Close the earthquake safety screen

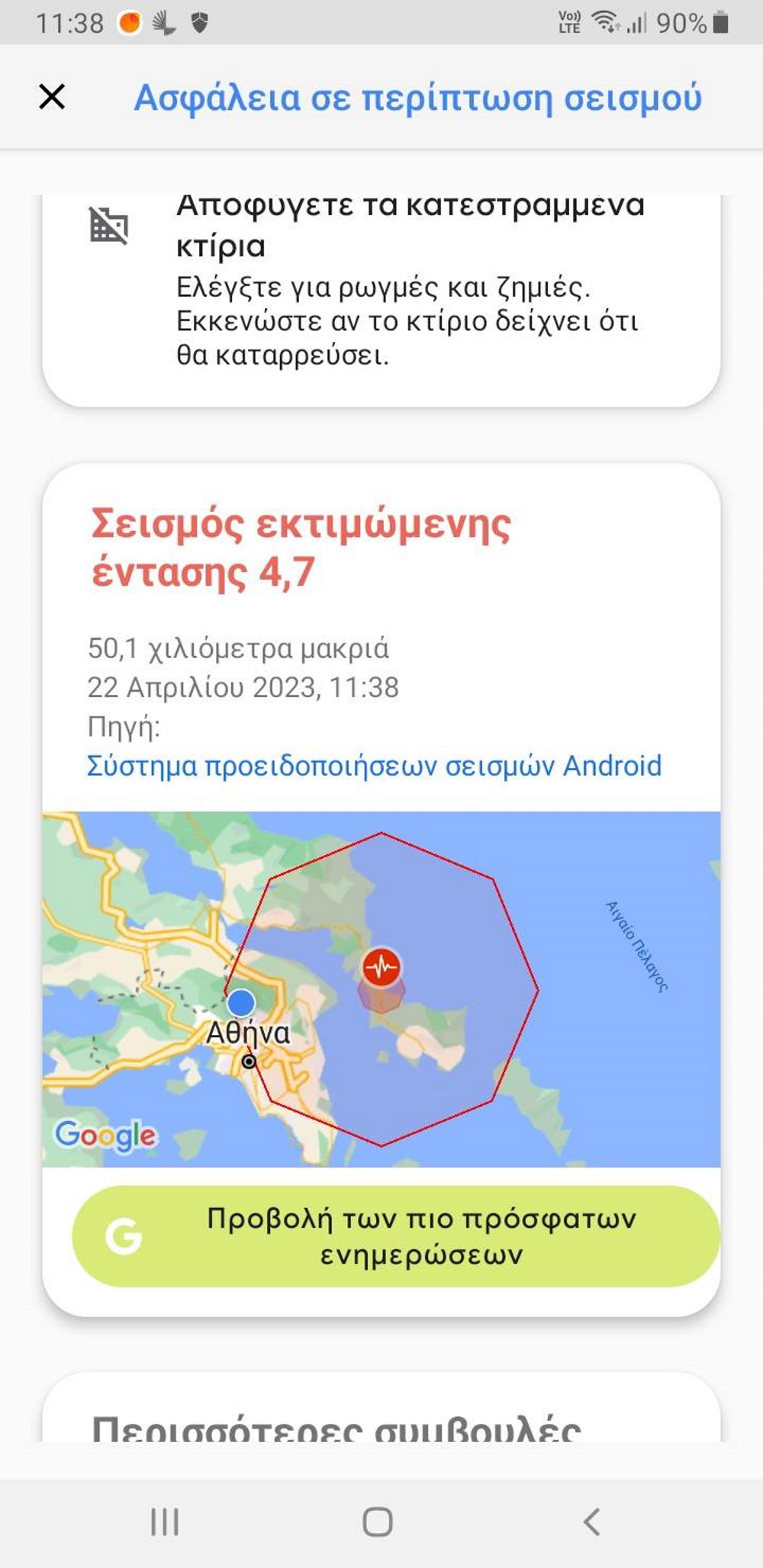[x=52, y=97]
